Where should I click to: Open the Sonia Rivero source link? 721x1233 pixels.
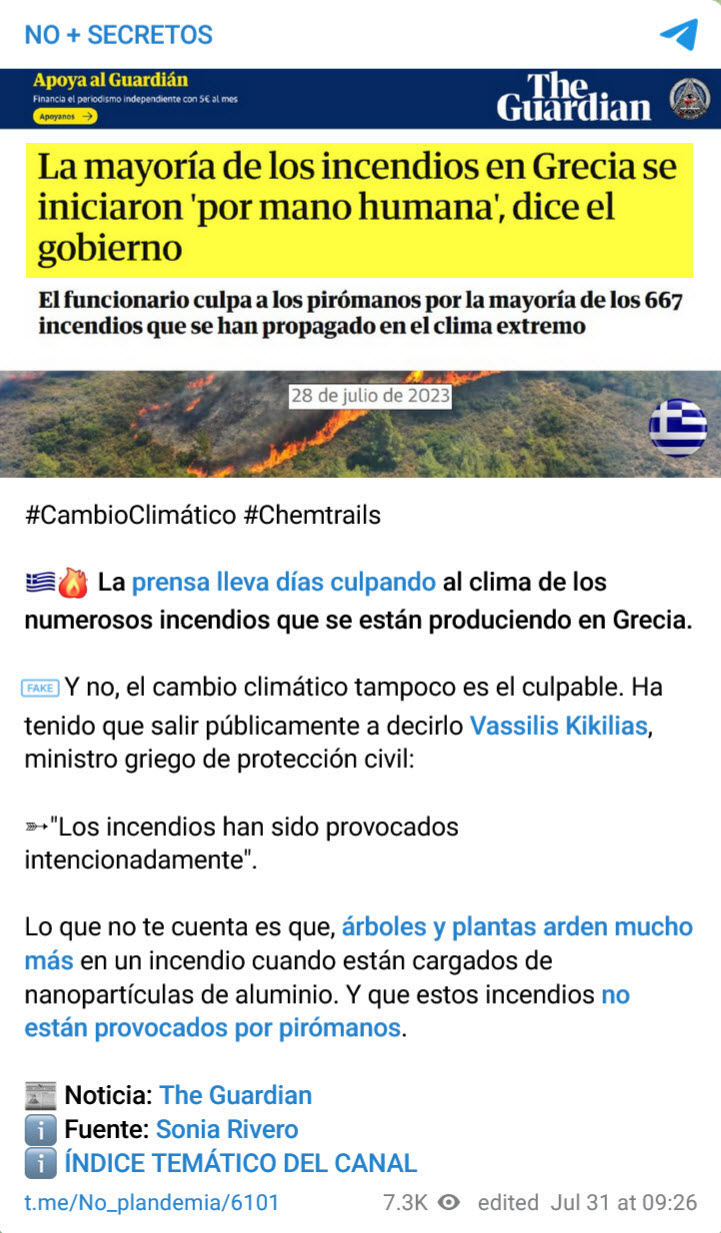pyautogui.click(x=227, y=1129)
